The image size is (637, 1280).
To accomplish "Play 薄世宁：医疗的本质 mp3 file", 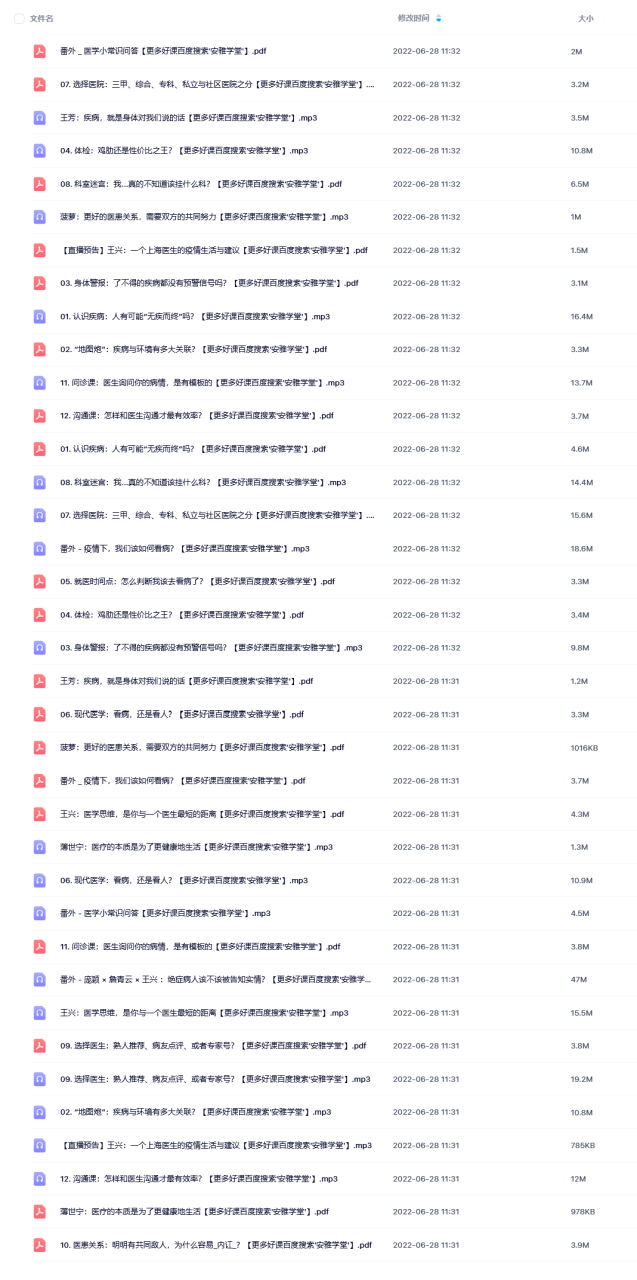I will [196, 846].
